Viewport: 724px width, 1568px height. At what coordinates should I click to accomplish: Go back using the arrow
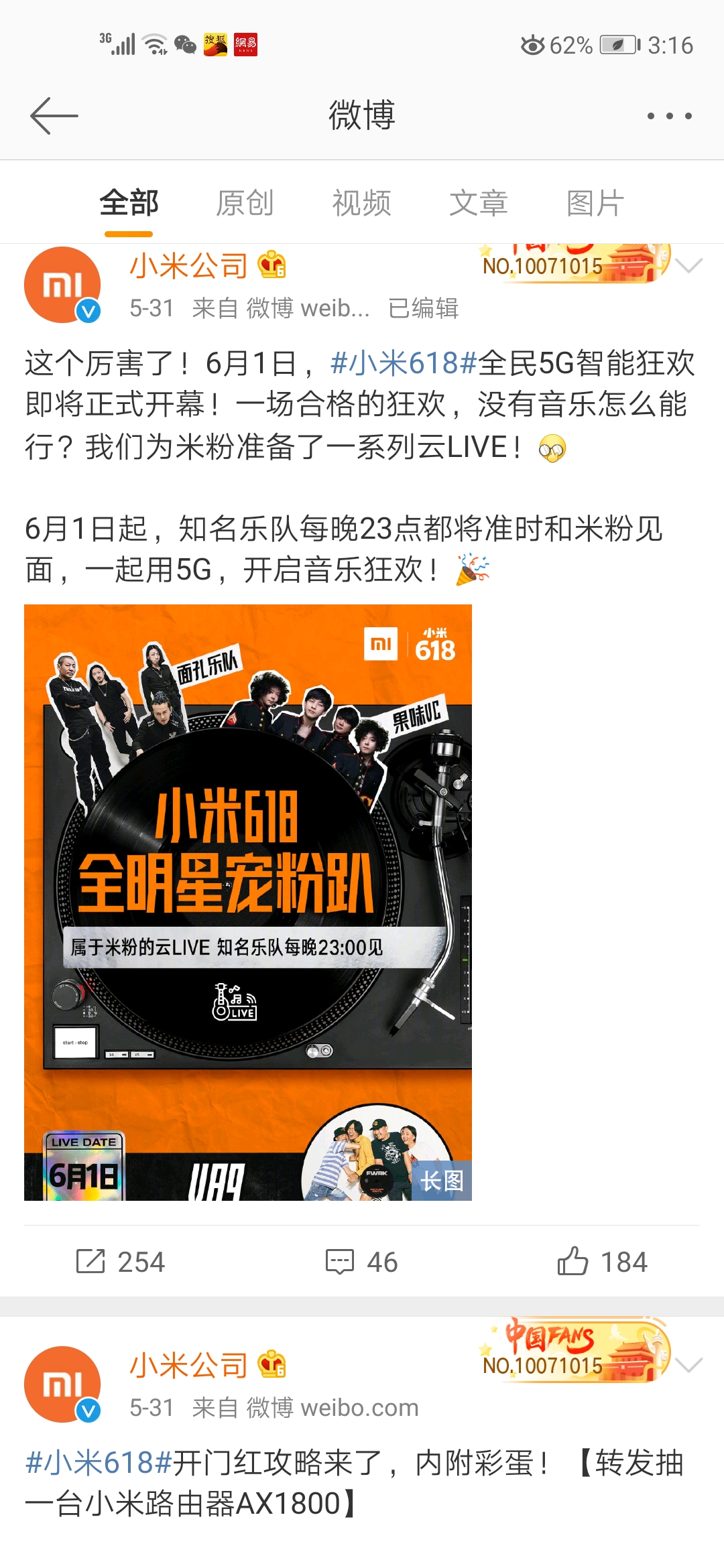point(54,116)
